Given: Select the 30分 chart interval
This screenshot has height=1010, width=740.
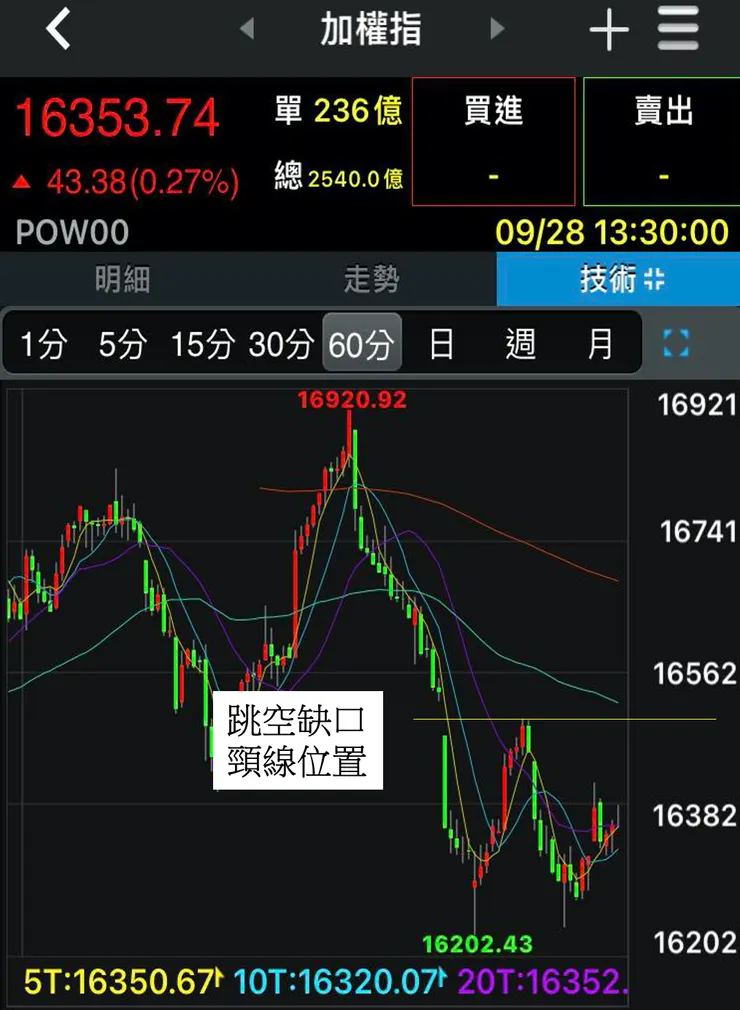Looking at the screenshot, I should click(281, 345).
